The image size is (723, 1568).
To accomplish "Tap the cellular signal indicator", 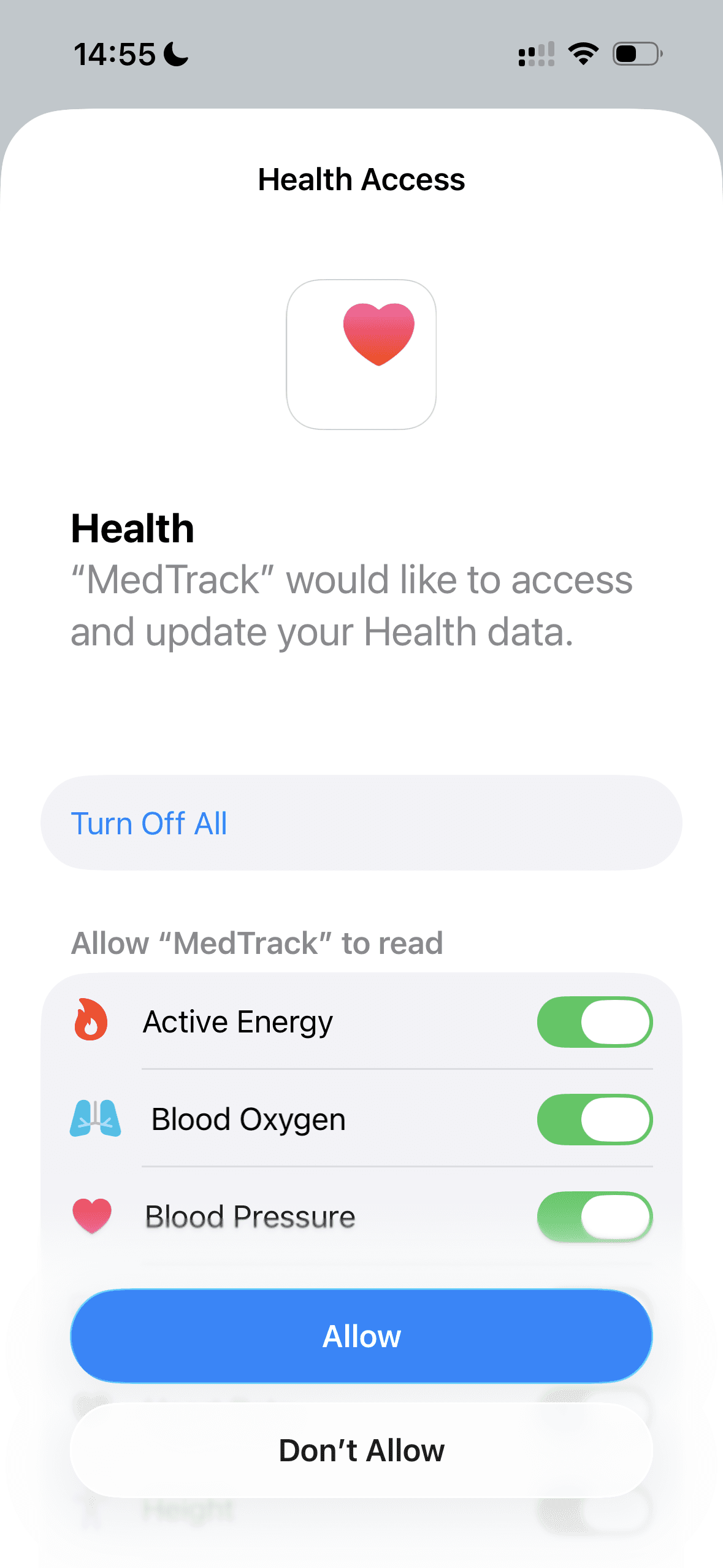I will [535, 54].
